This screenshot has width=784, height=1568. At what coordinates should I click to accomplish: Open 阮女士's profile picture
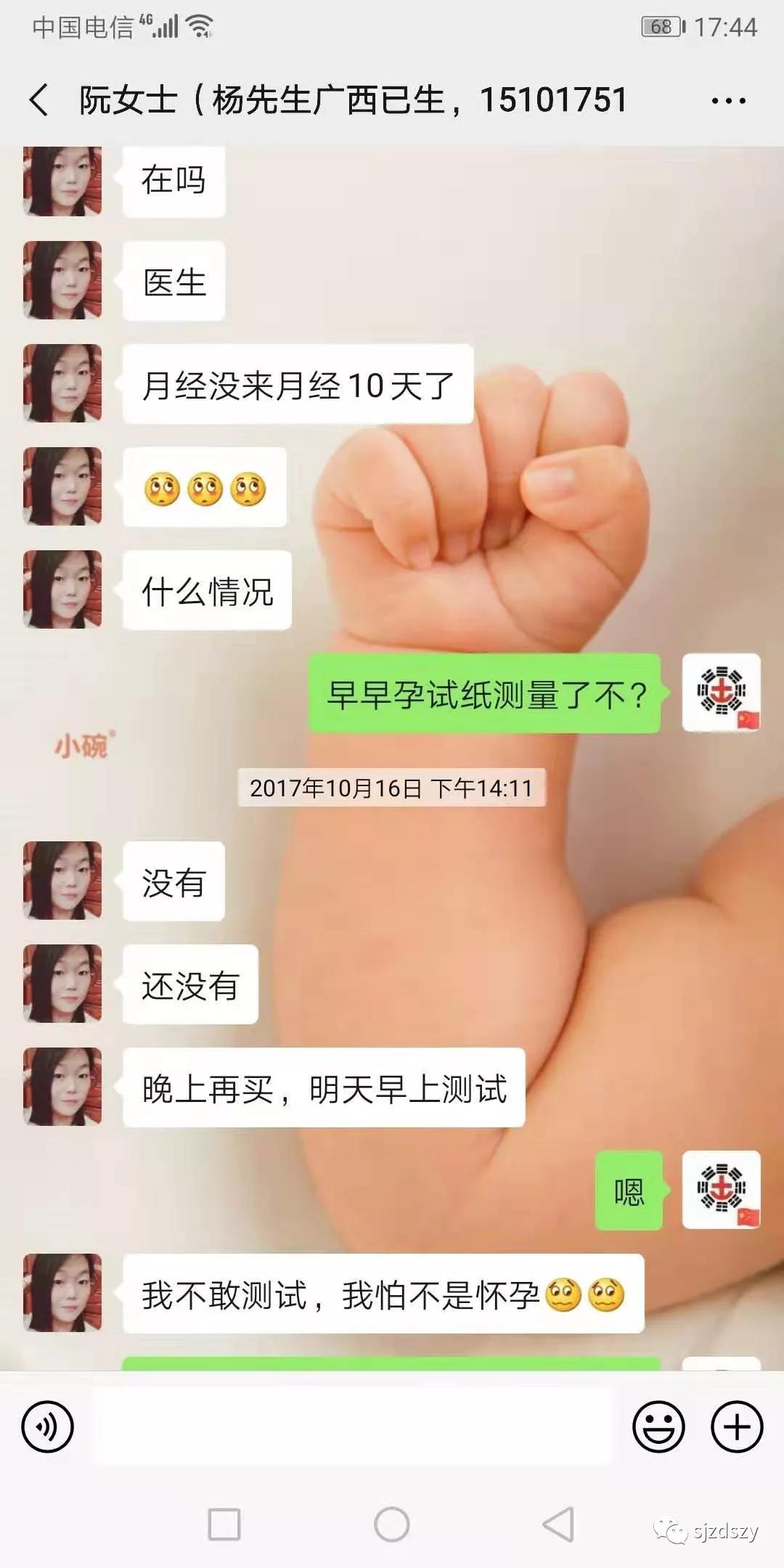[62, 180]
